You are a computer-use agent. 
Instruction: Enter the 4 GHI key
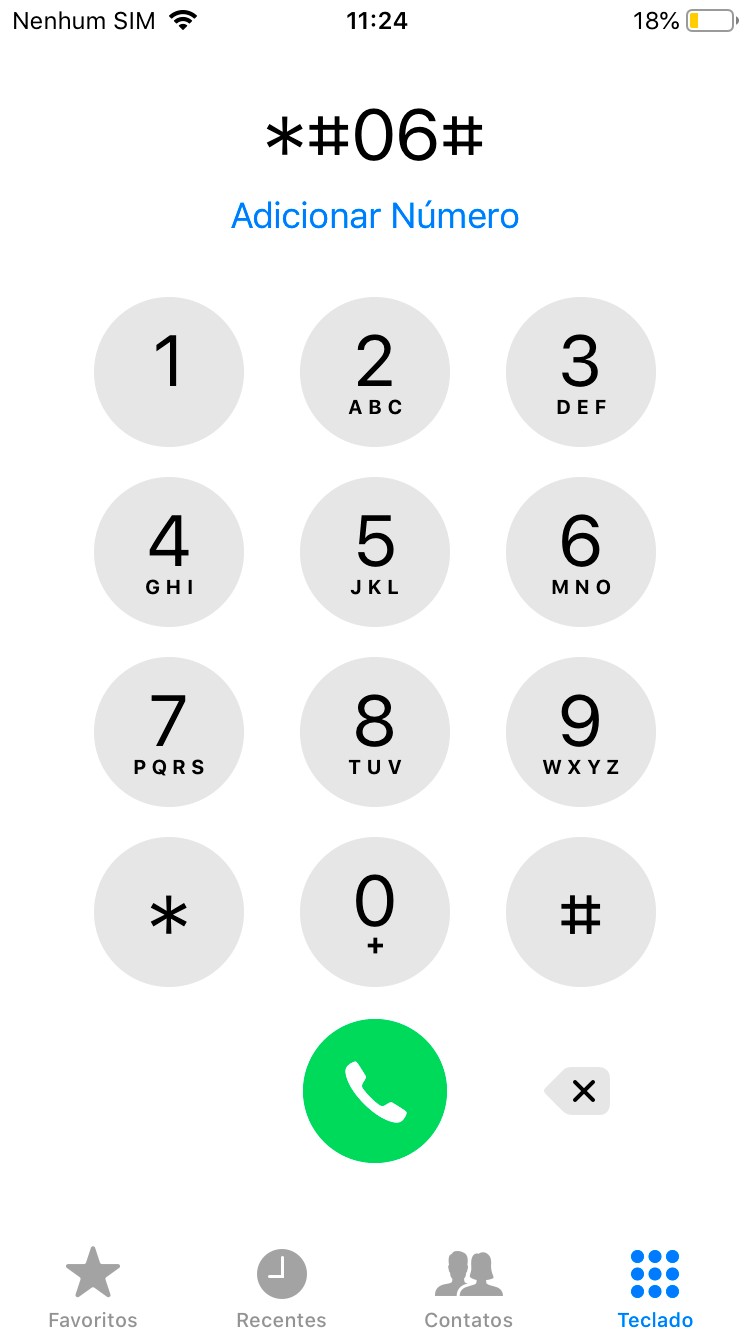tap(169, 552)
